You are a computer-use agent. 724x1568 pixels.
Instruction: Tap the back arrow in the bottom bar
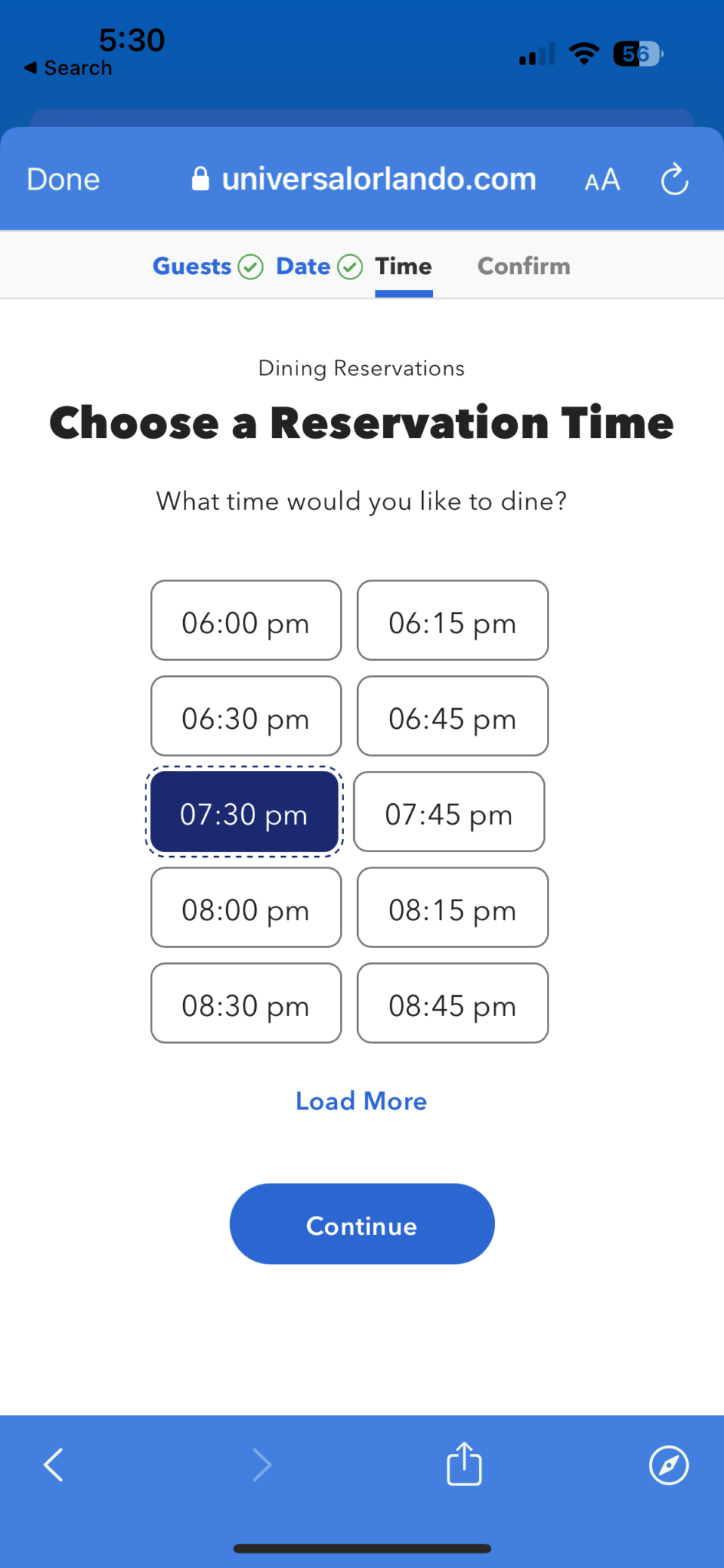pos(52,1464)
